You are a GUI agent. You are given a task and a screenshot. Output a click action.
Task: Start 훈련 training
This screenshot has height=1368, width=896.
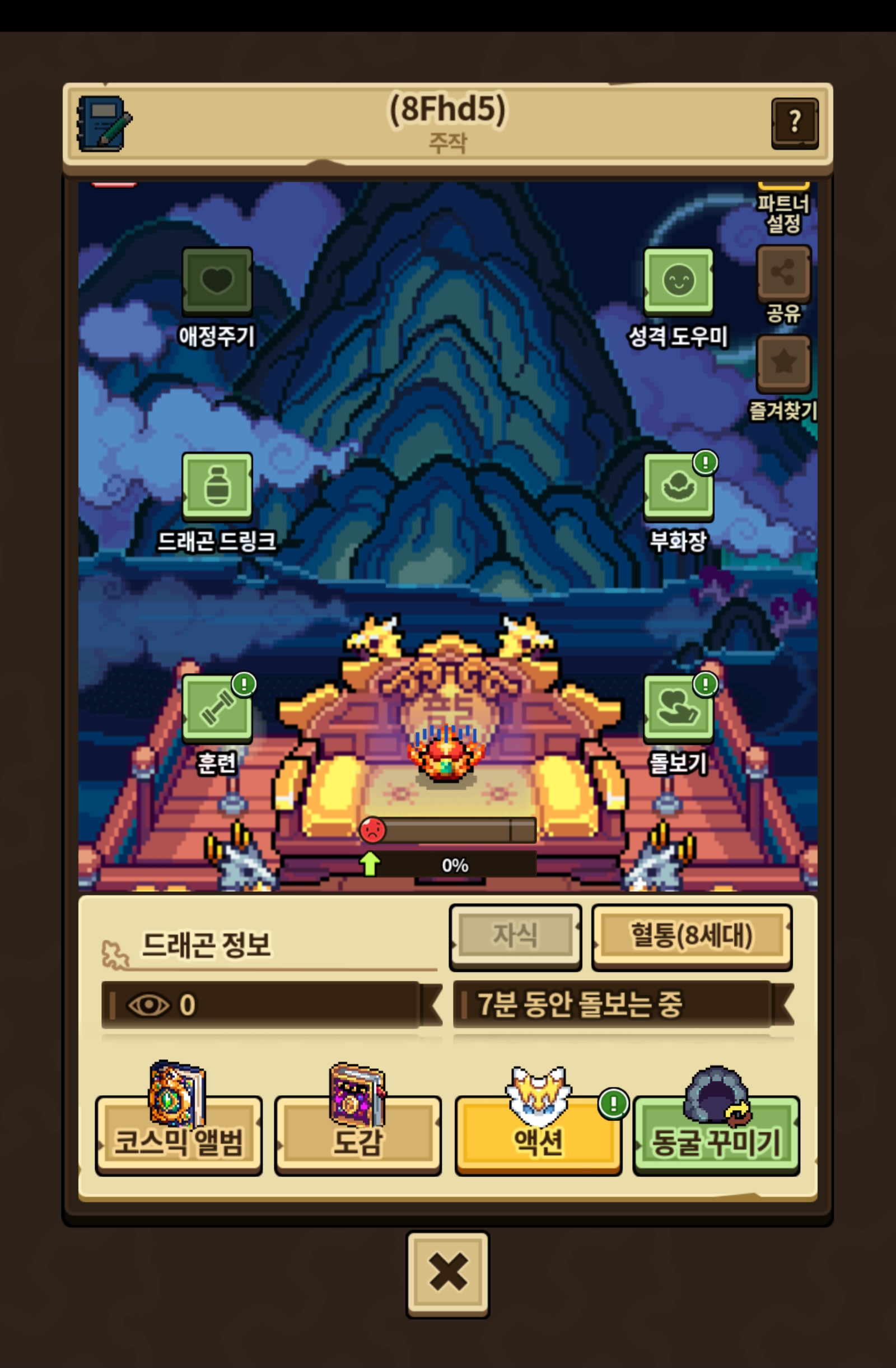(217, 708)
